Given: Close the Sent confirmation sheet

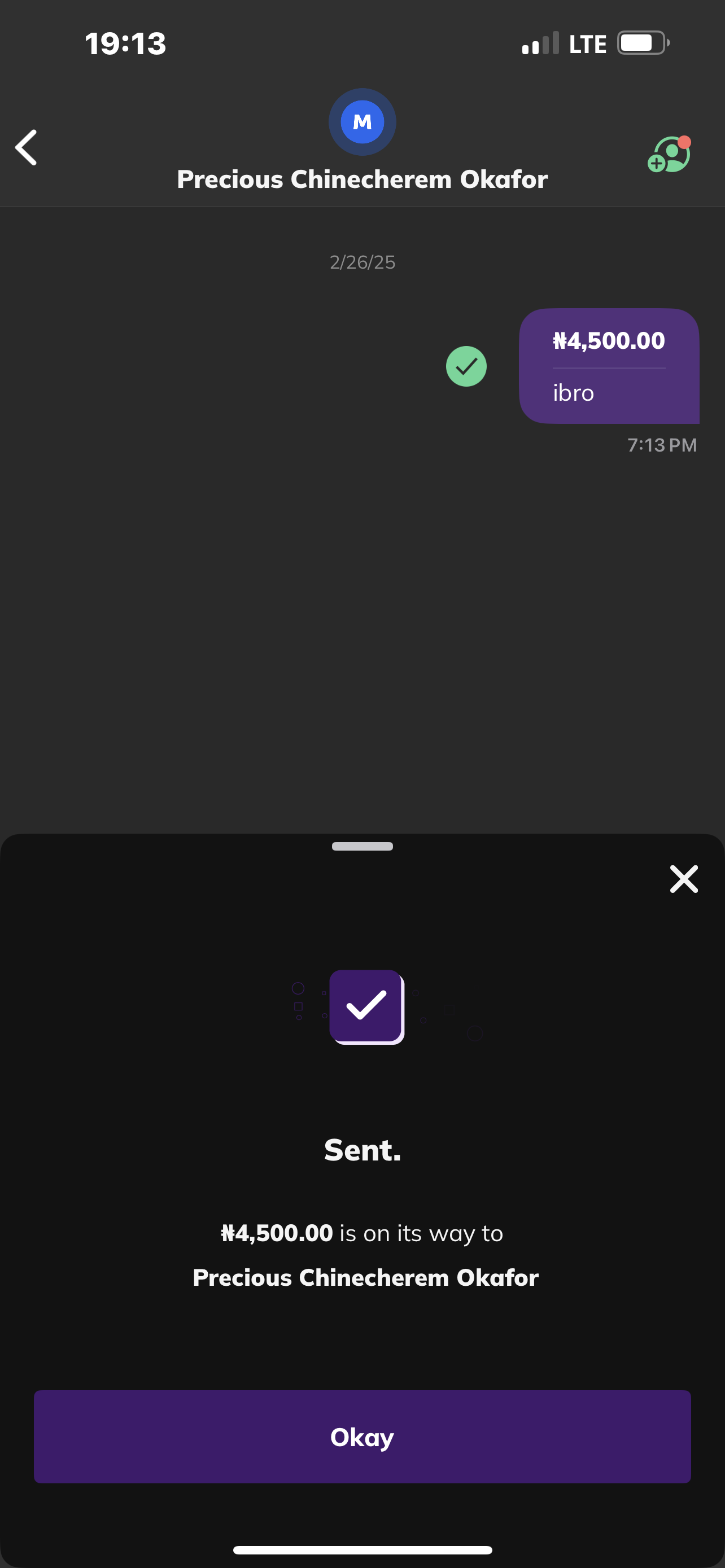Looking at the screenshot, I should coord(684,879).
